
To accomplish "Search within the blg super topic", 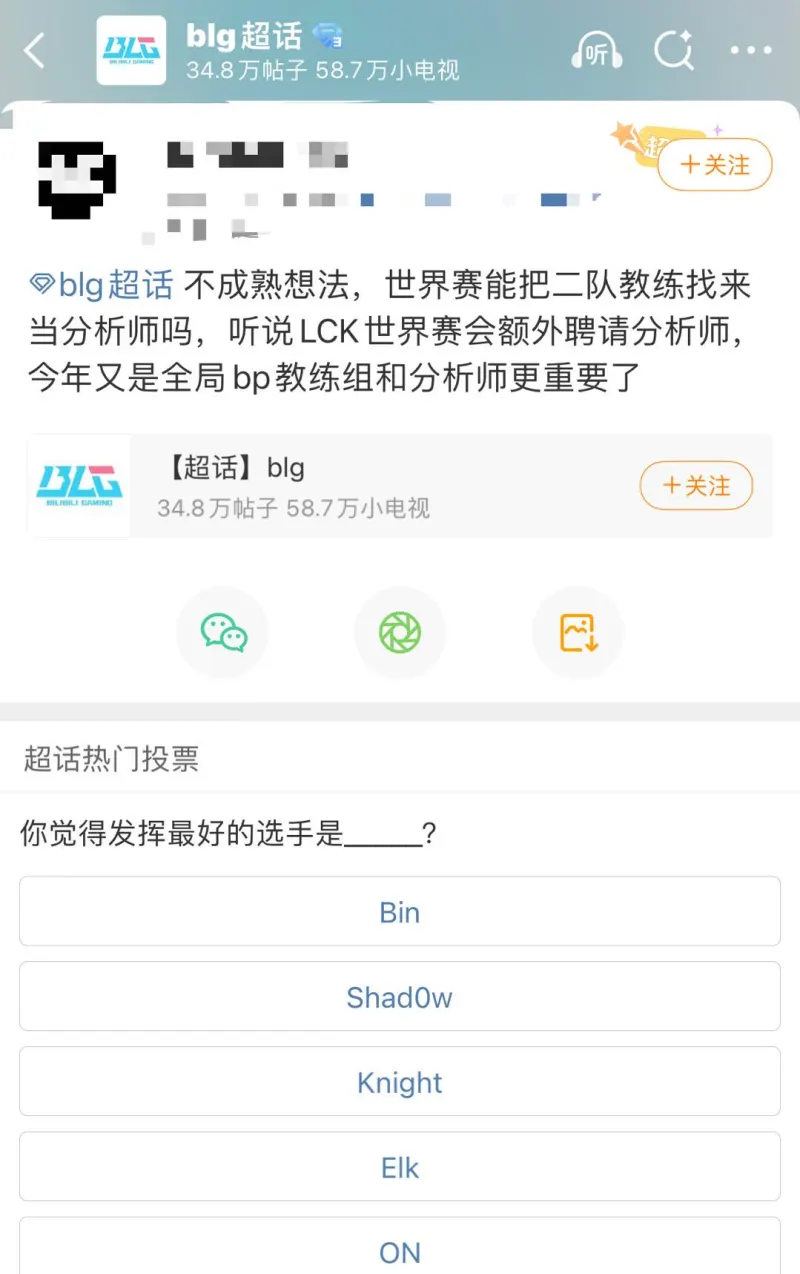I will (x=674, y=50).
